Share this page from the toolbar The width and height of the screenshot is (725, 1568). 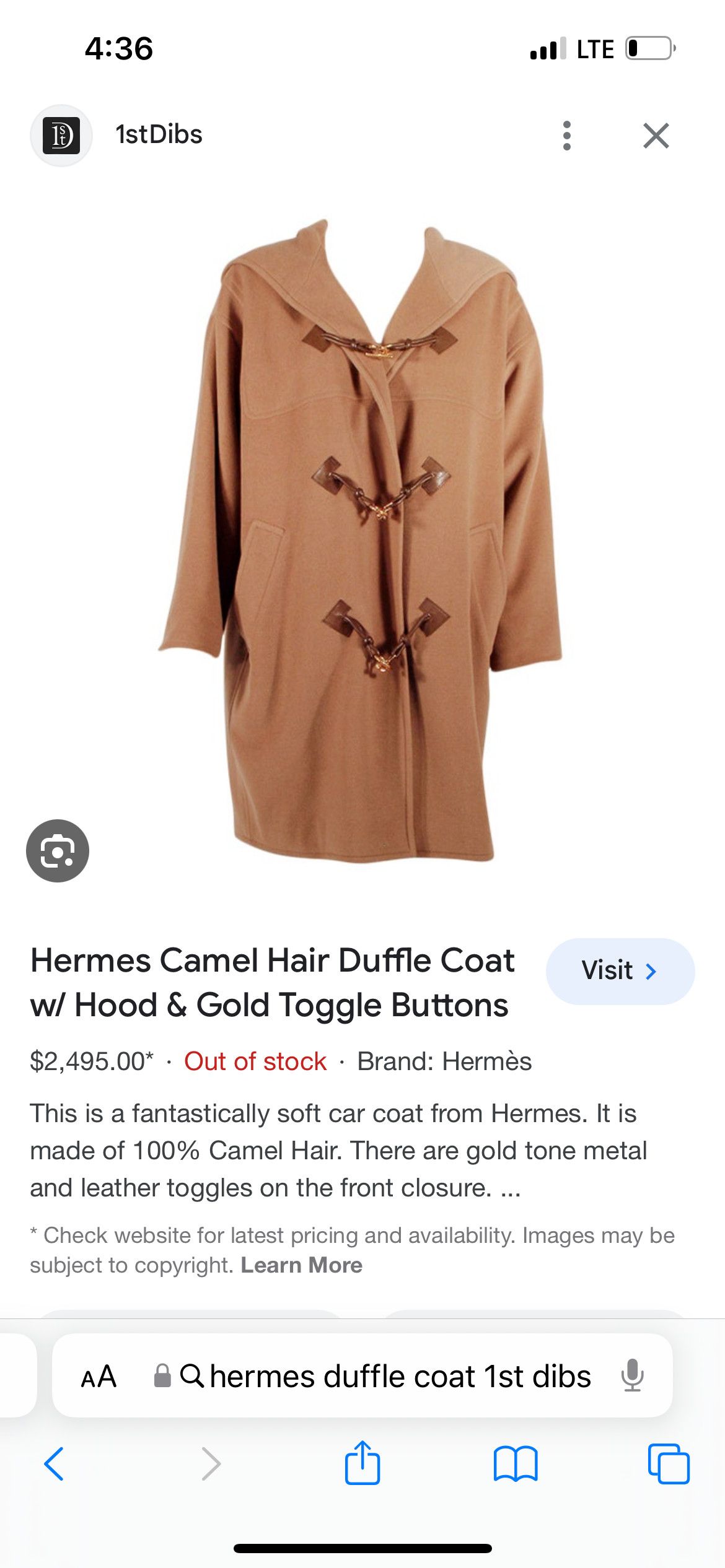[x=362, y=1463]
